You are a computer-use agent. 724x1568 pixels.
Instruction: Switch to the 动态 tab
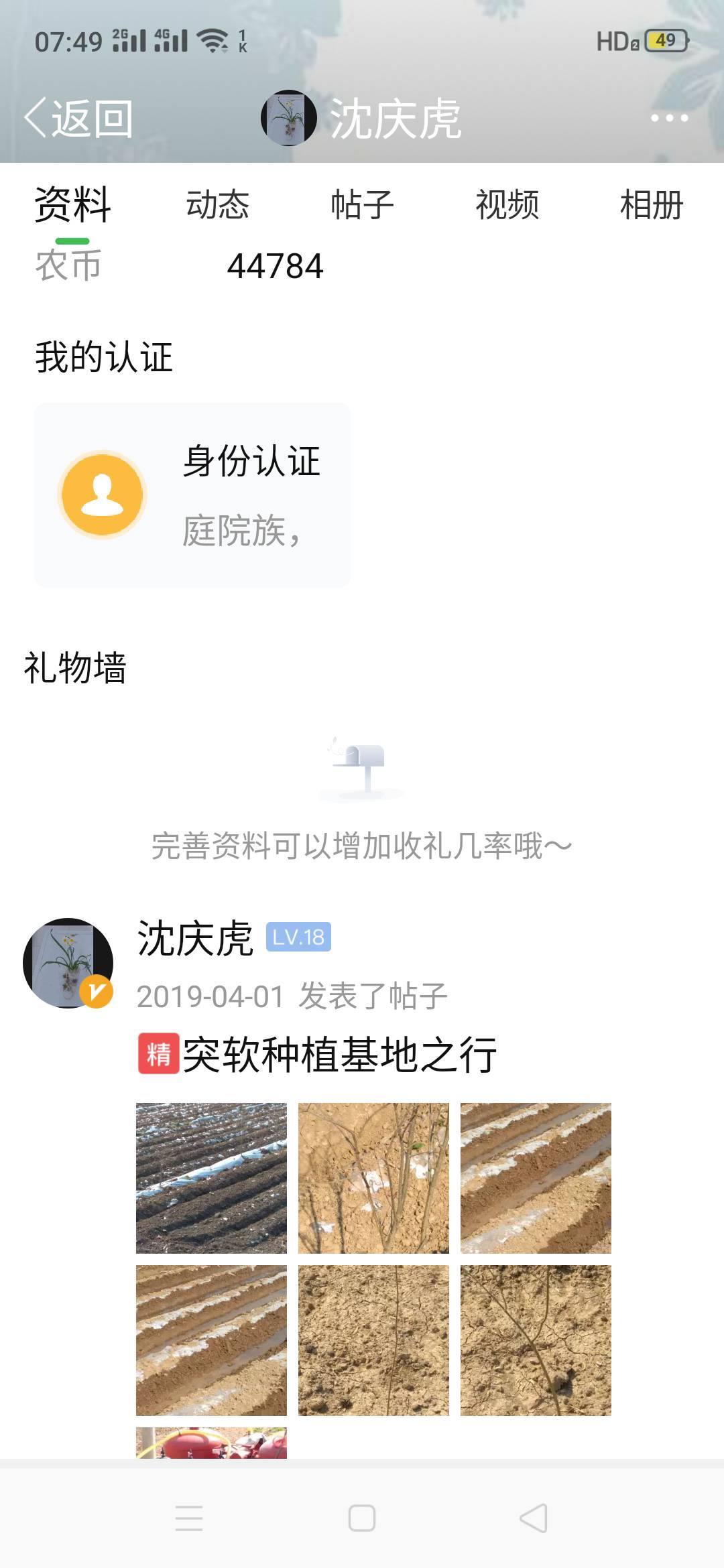(x=218, y=205)
